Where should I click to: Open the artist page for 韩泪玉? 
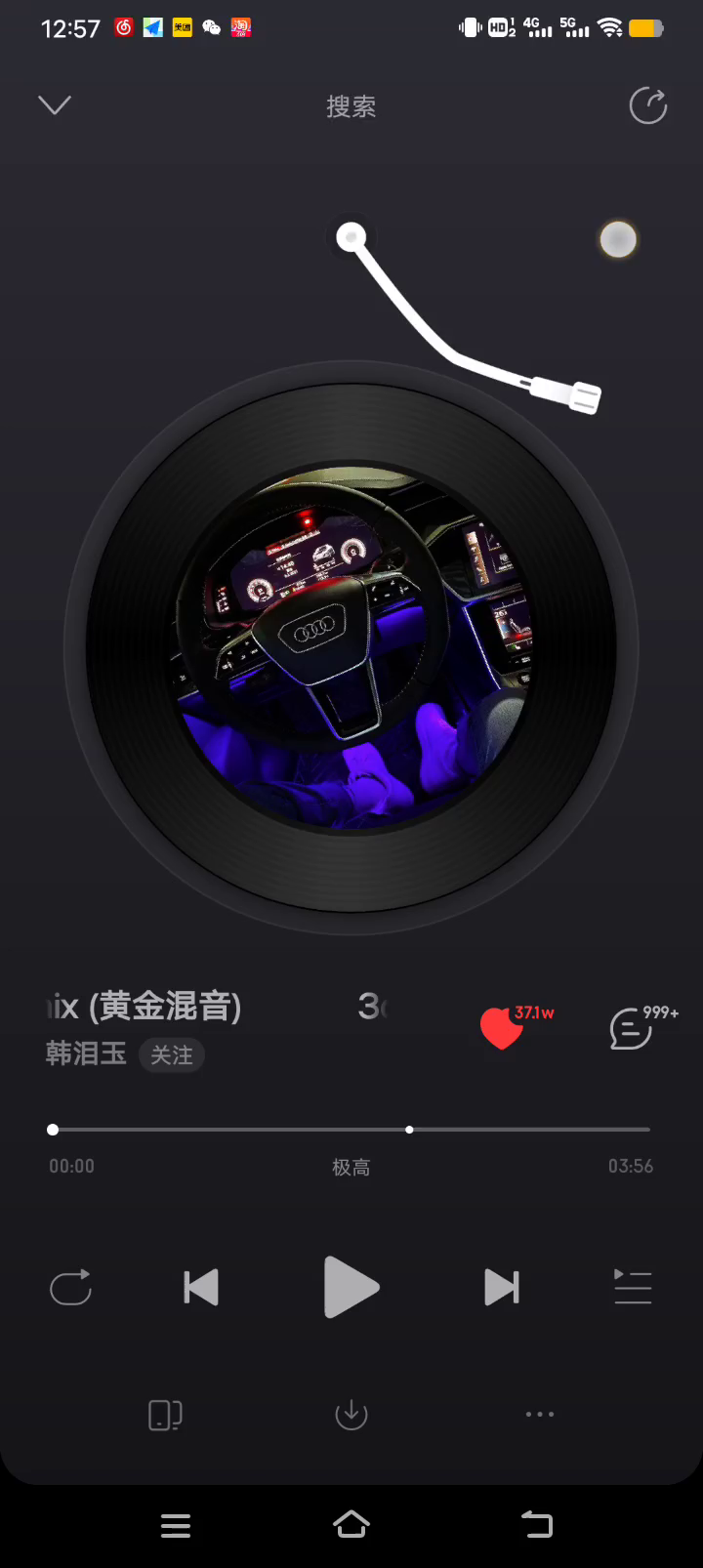pos(86,1054)
